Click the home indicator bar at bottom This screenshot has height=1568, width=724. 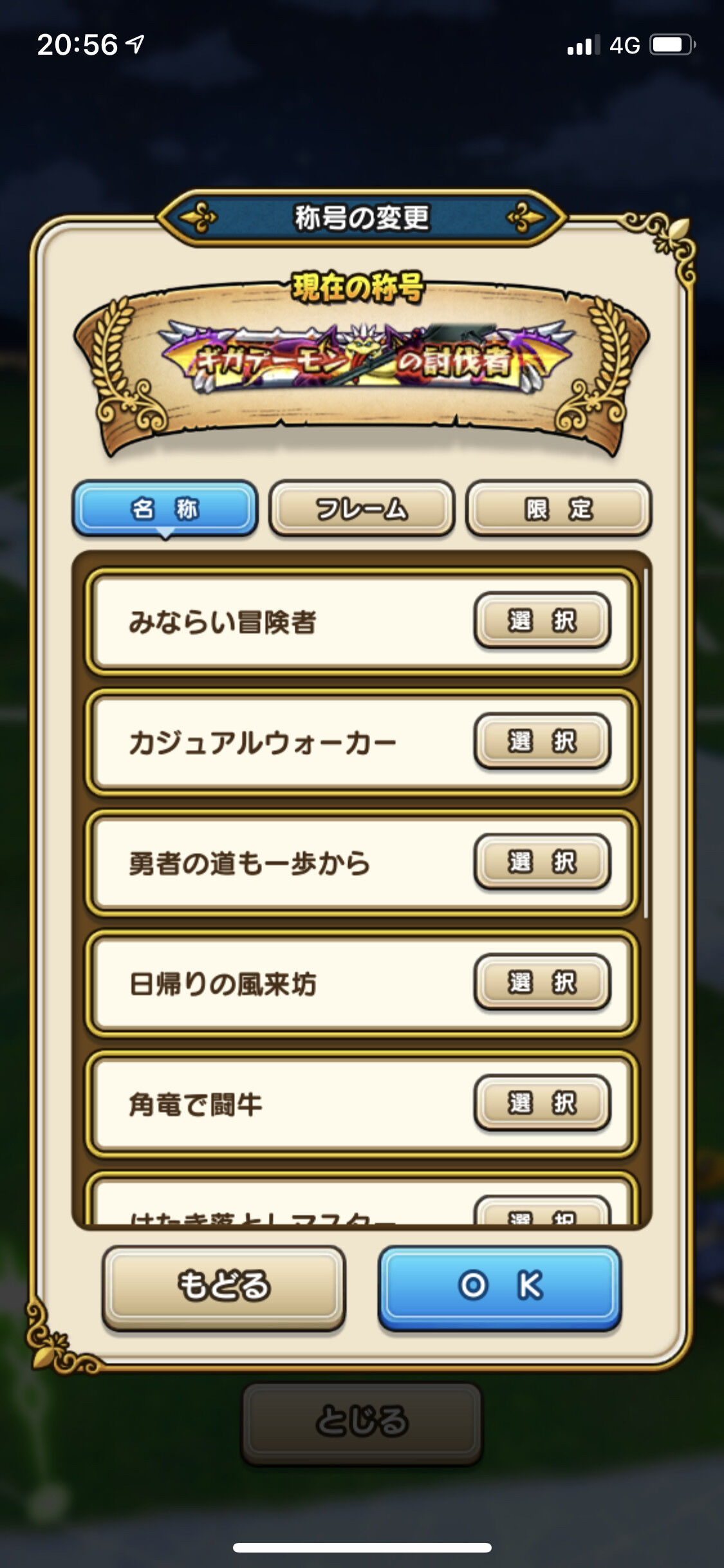[x=362, y=1547]
